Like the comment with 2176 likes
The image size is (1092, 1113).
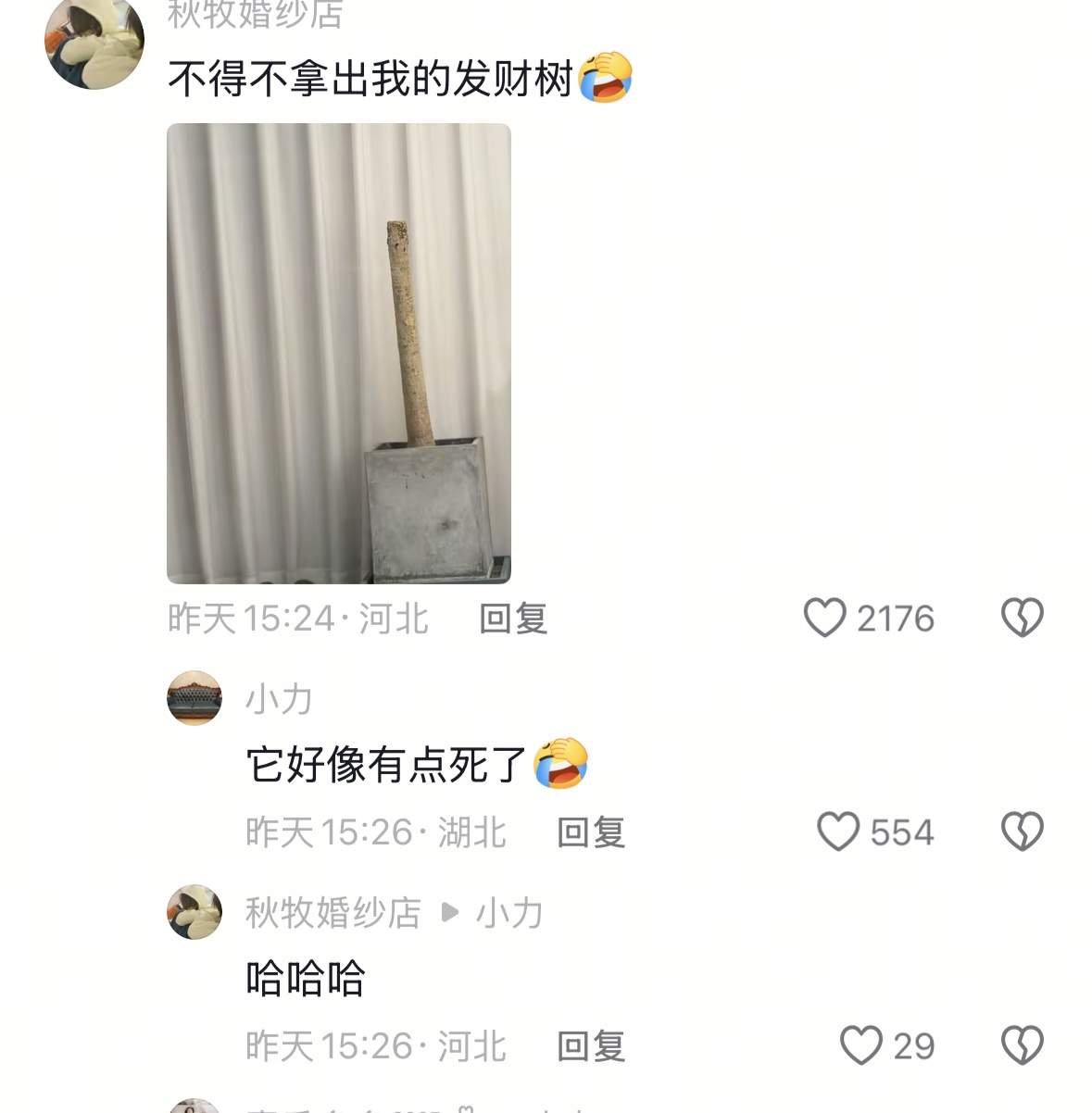tap(824, 618)
